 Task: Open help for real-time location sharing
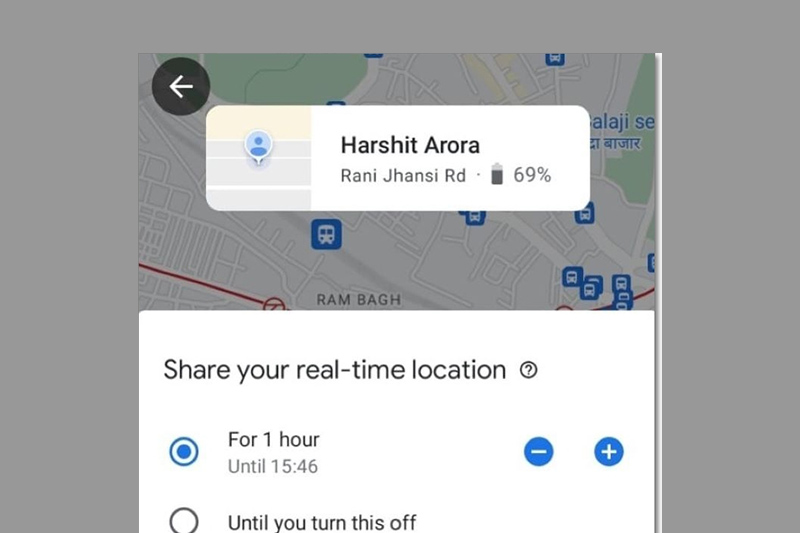(x=529, y=370)
